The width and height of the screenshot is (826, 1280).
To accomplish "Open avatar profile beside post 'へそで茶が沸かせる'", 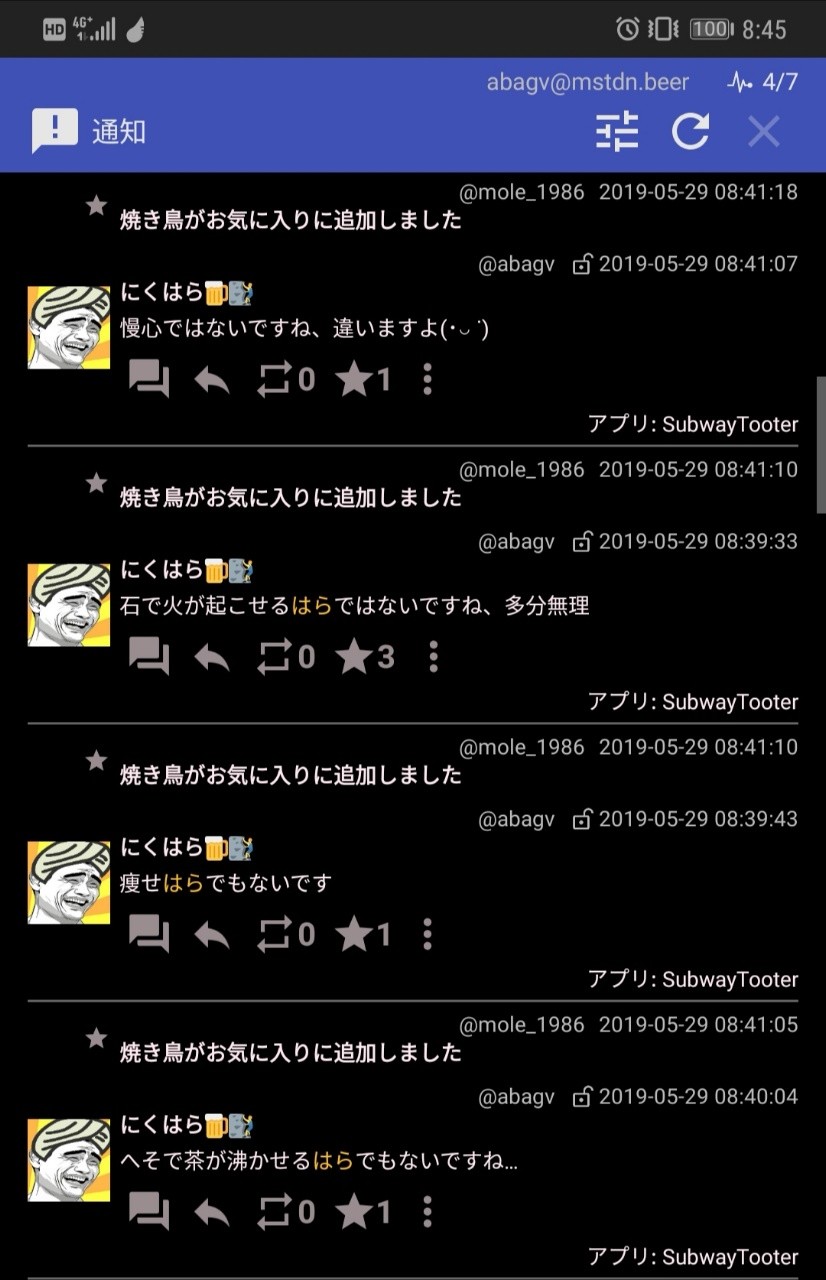I will click(x=69, y=1160).
